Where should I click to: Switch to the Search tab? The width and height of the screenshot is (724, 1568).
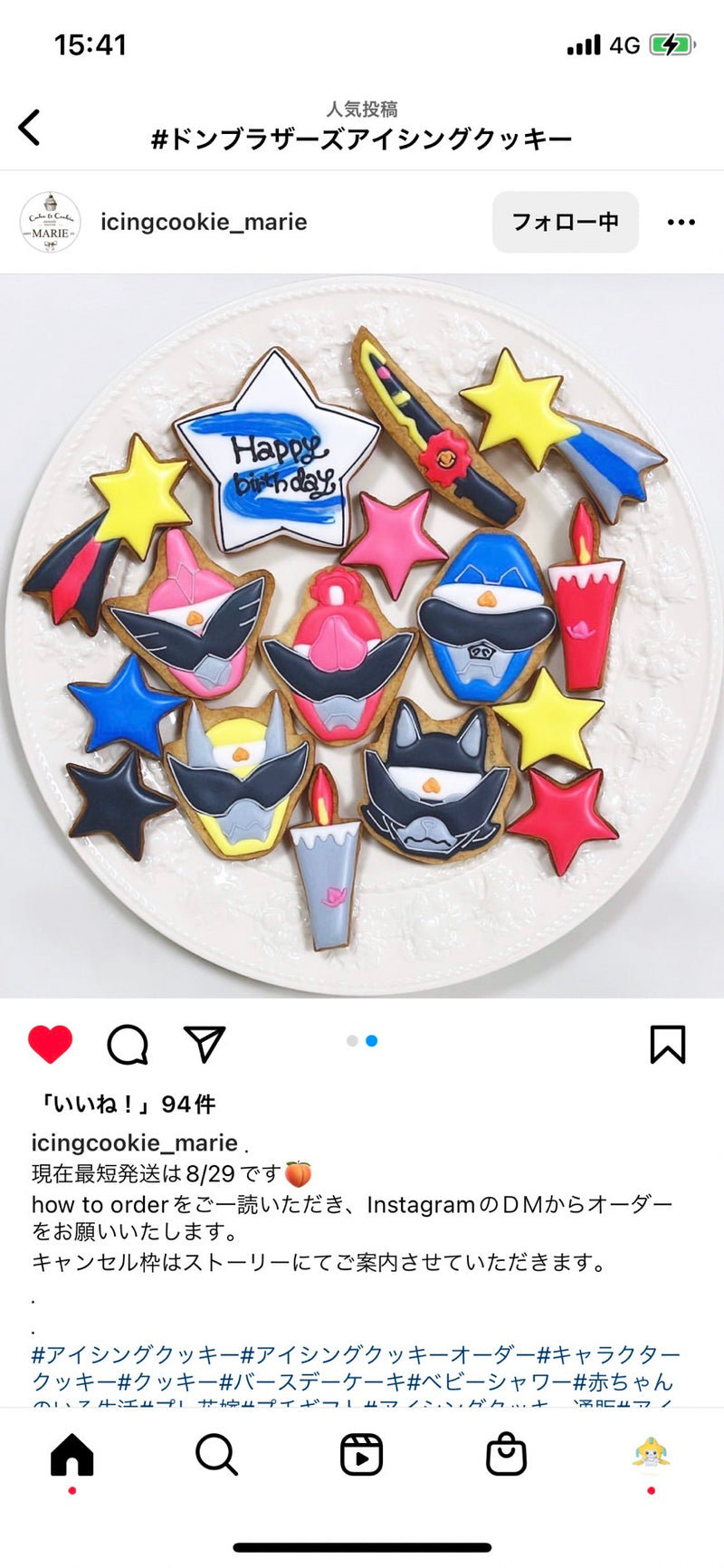click(216, 1456)
